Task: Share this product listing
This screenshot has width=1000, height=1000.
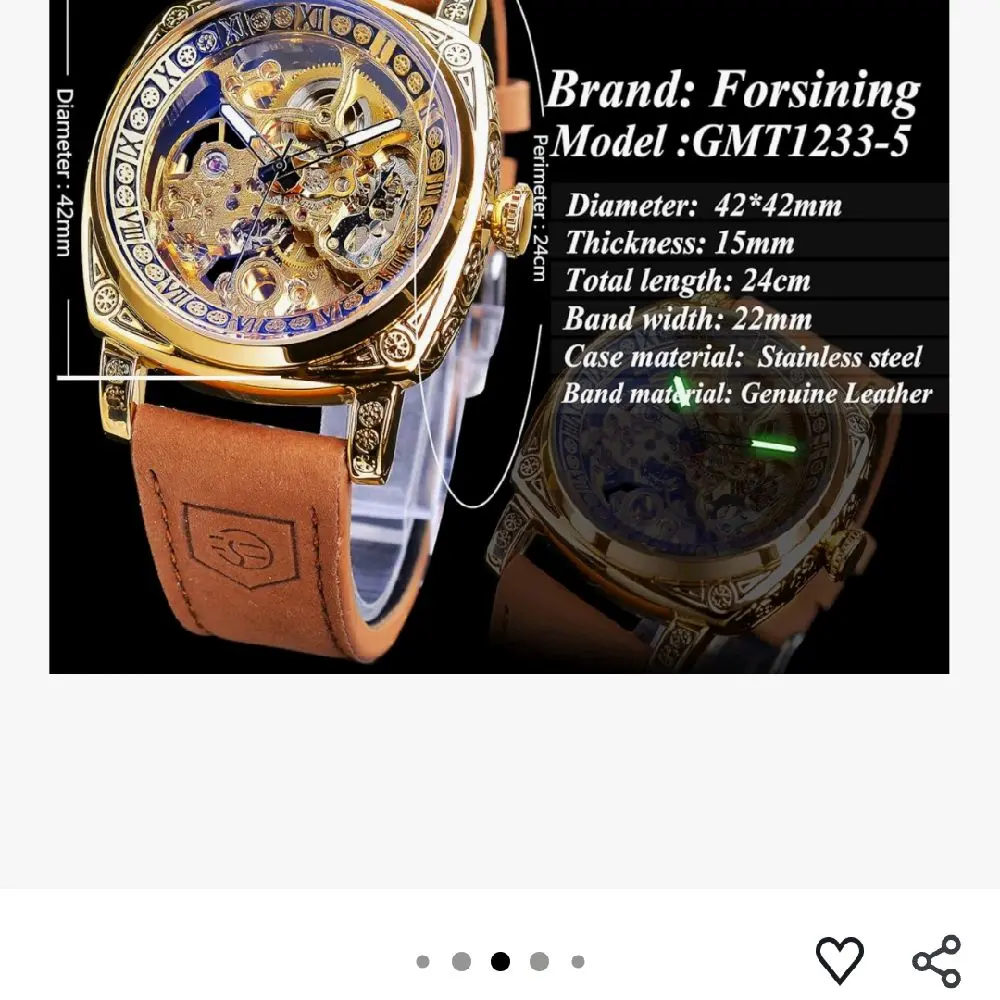Action: [937, 961]
